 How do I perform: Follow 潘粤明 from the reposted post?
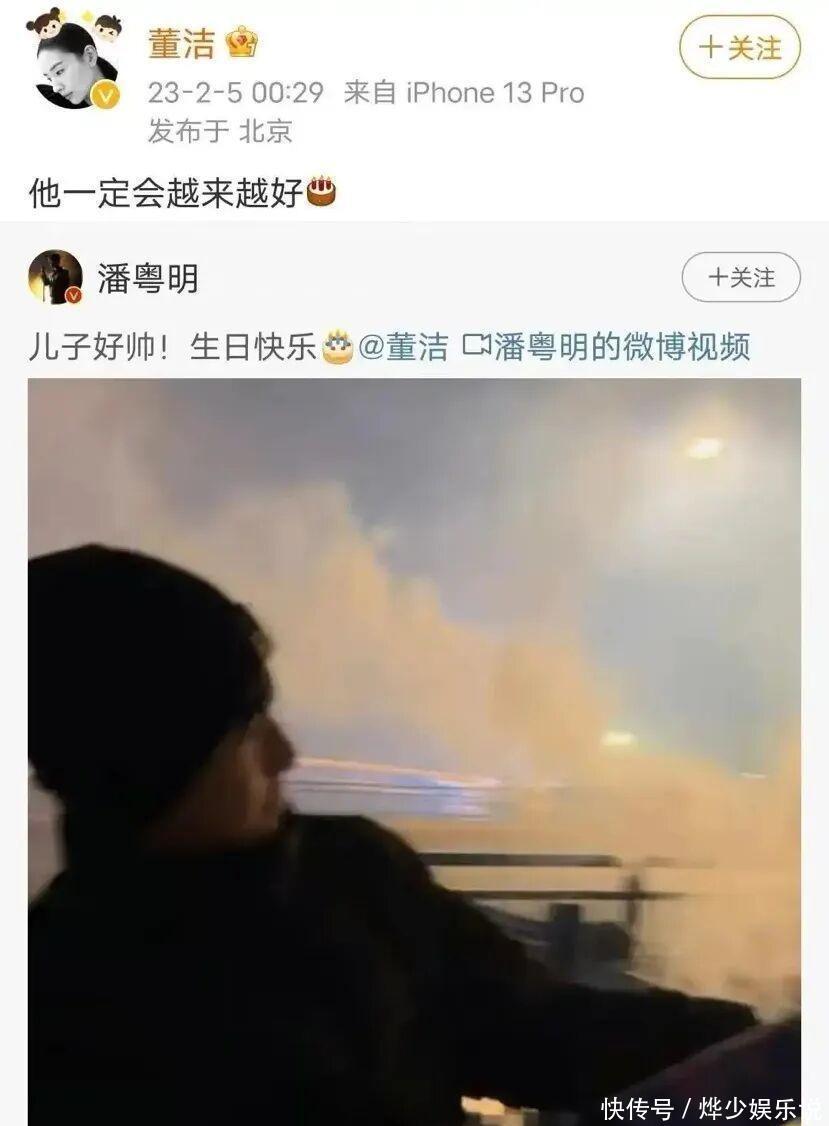coord(740,277)
